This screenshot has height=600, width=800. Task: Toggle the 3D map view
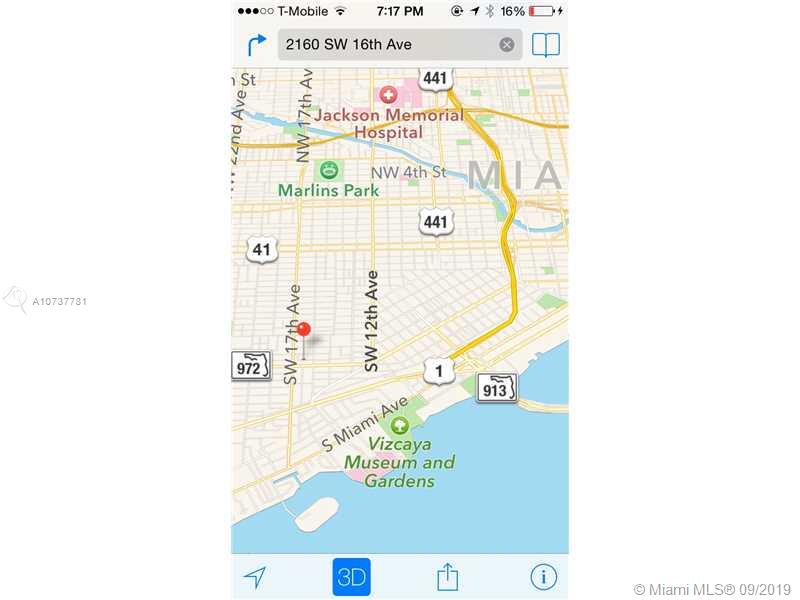coord(351,577)
